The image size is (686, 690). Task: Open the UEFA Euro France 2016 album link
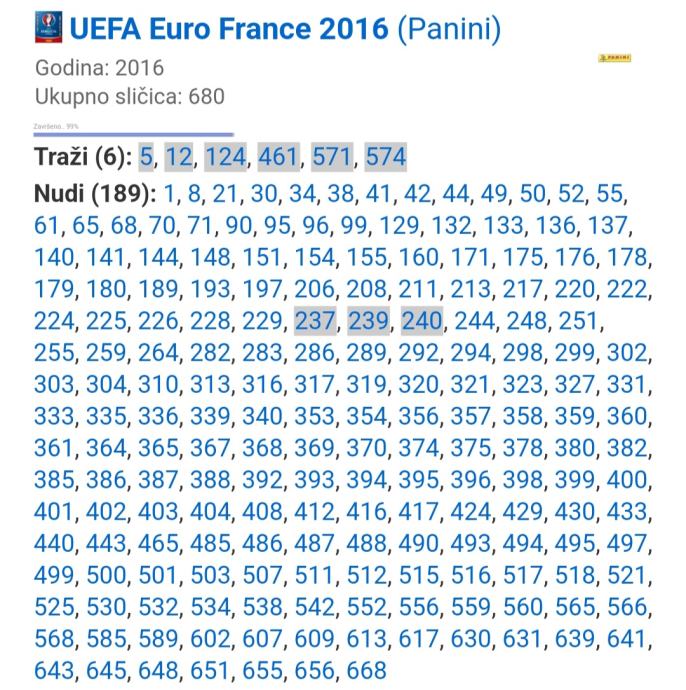(228, 28)
